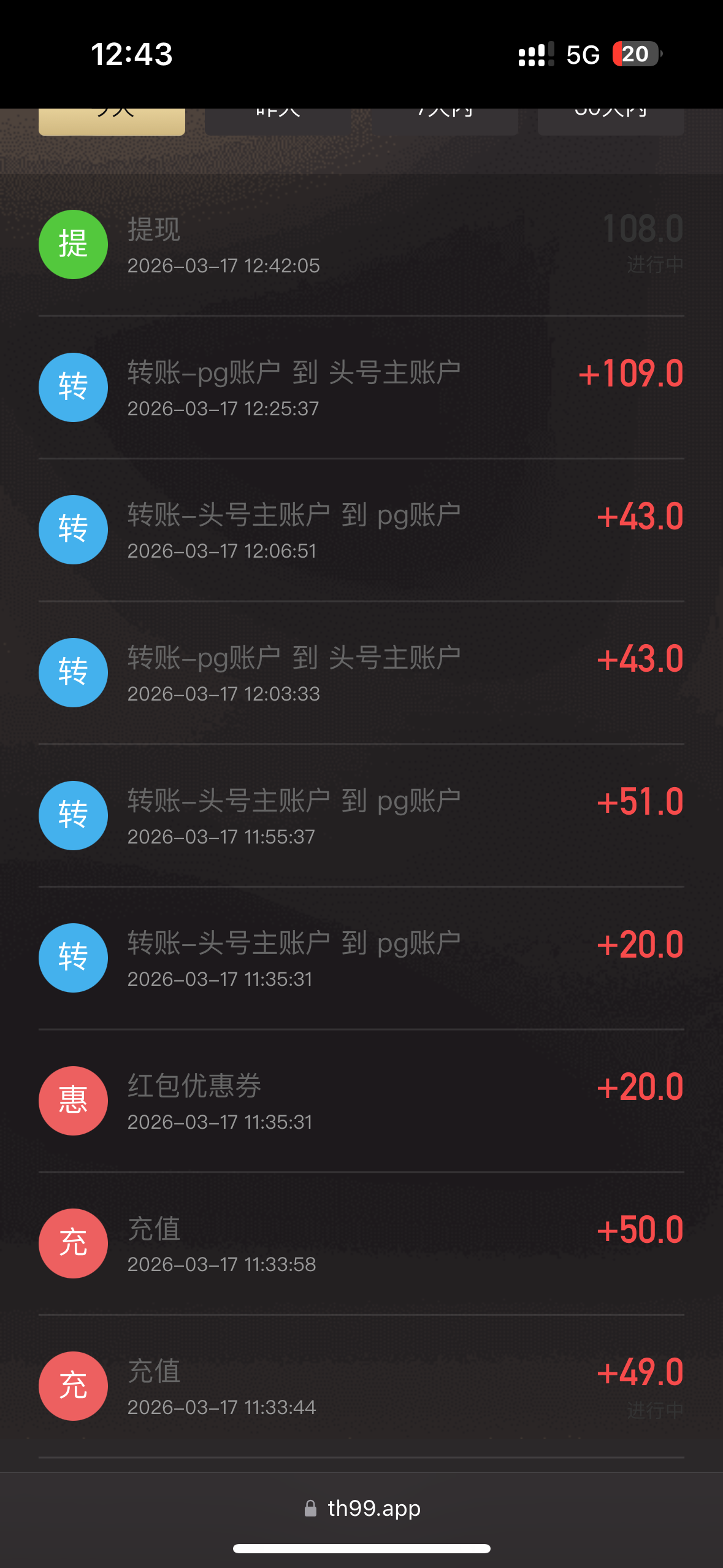Select the 7天内 filter tab
723x1568 pixels.
click(445, 121)
